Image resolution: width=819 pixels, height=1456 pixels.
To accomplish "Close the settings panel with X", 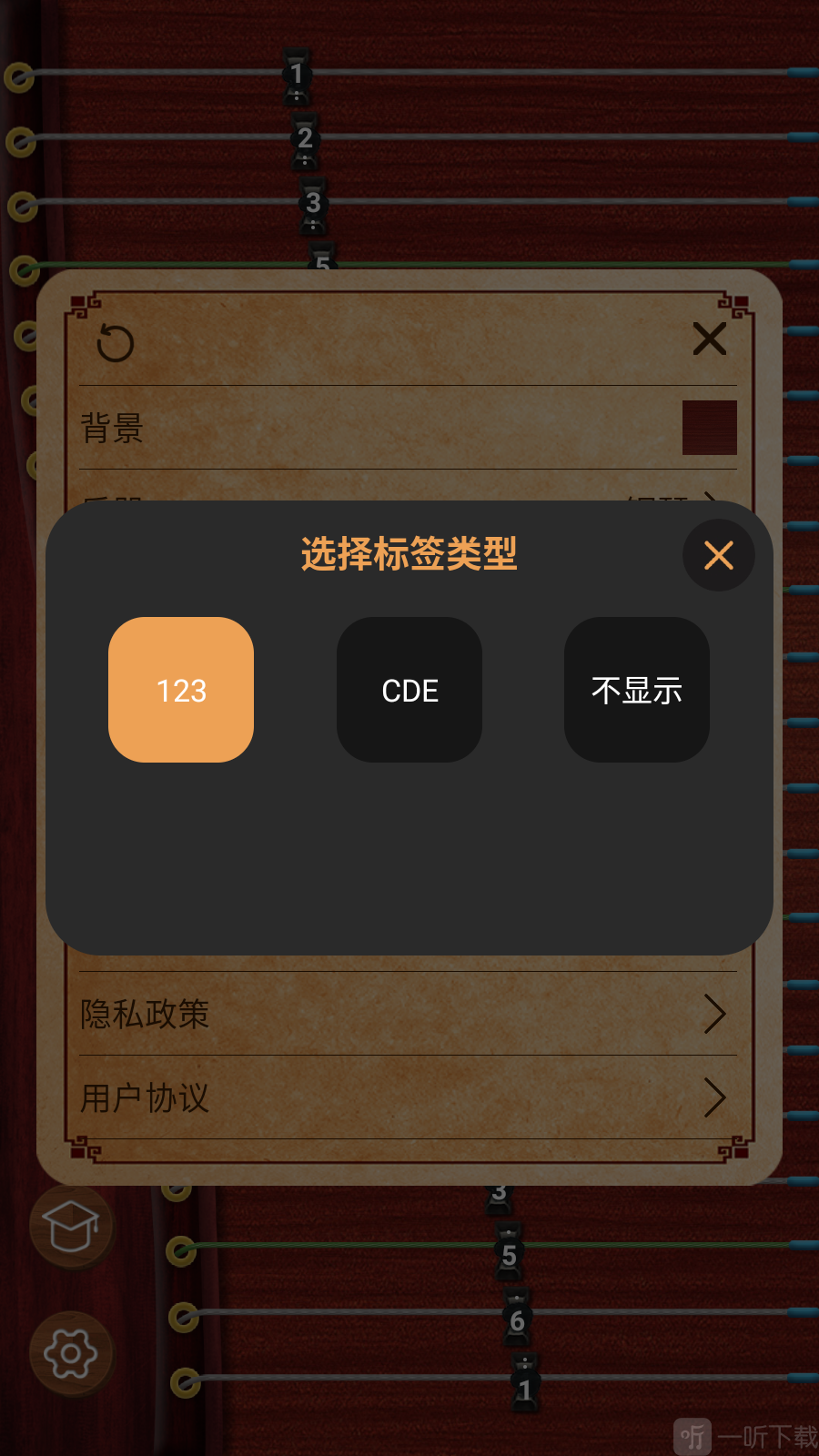I will [709, 339].
